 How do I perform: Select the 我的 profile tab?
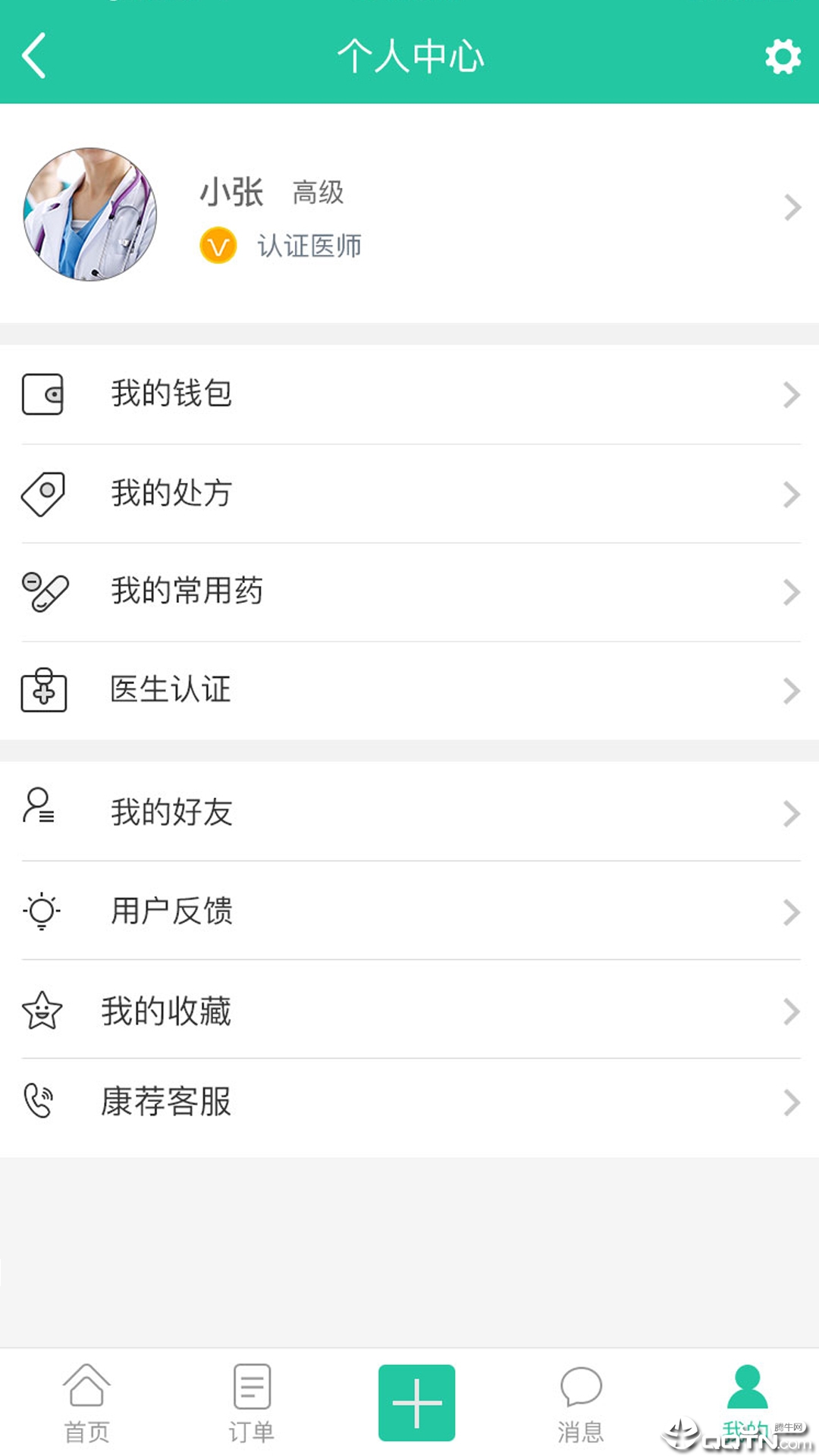pos(746,1403)
